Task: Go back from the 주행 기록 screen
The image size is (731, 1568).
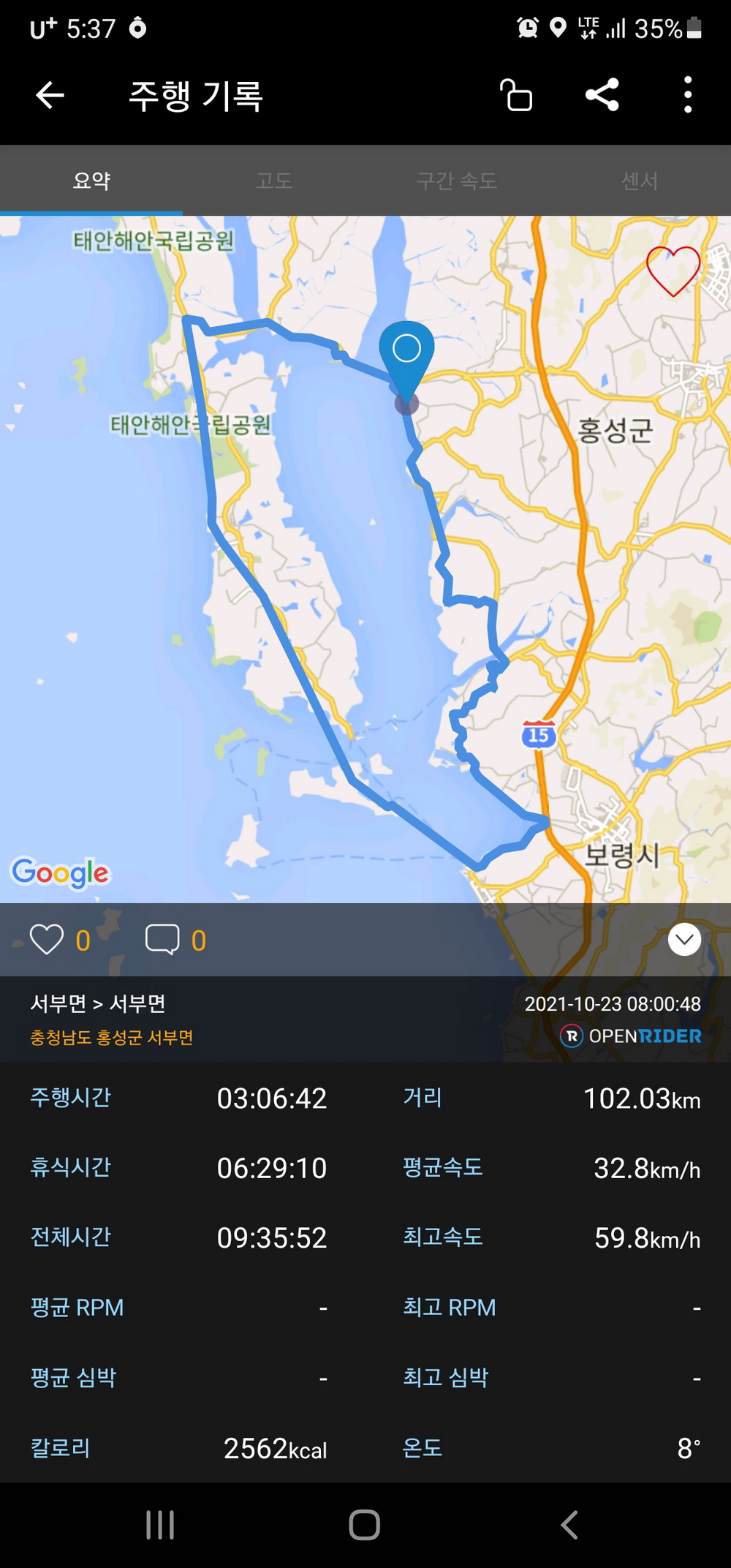Action: (x=50, y=95)
